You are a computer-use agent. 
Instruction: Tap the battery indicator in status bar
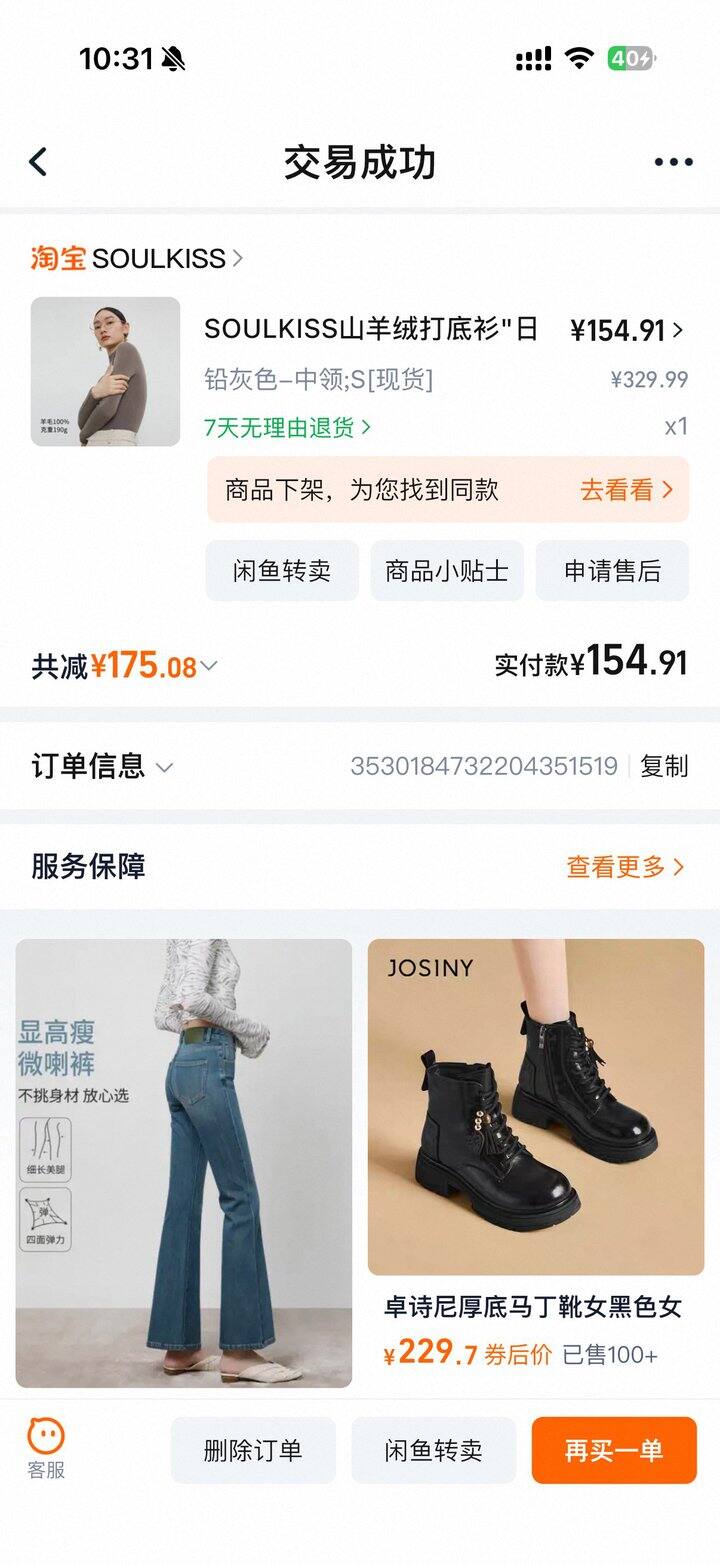pos(625,60)
